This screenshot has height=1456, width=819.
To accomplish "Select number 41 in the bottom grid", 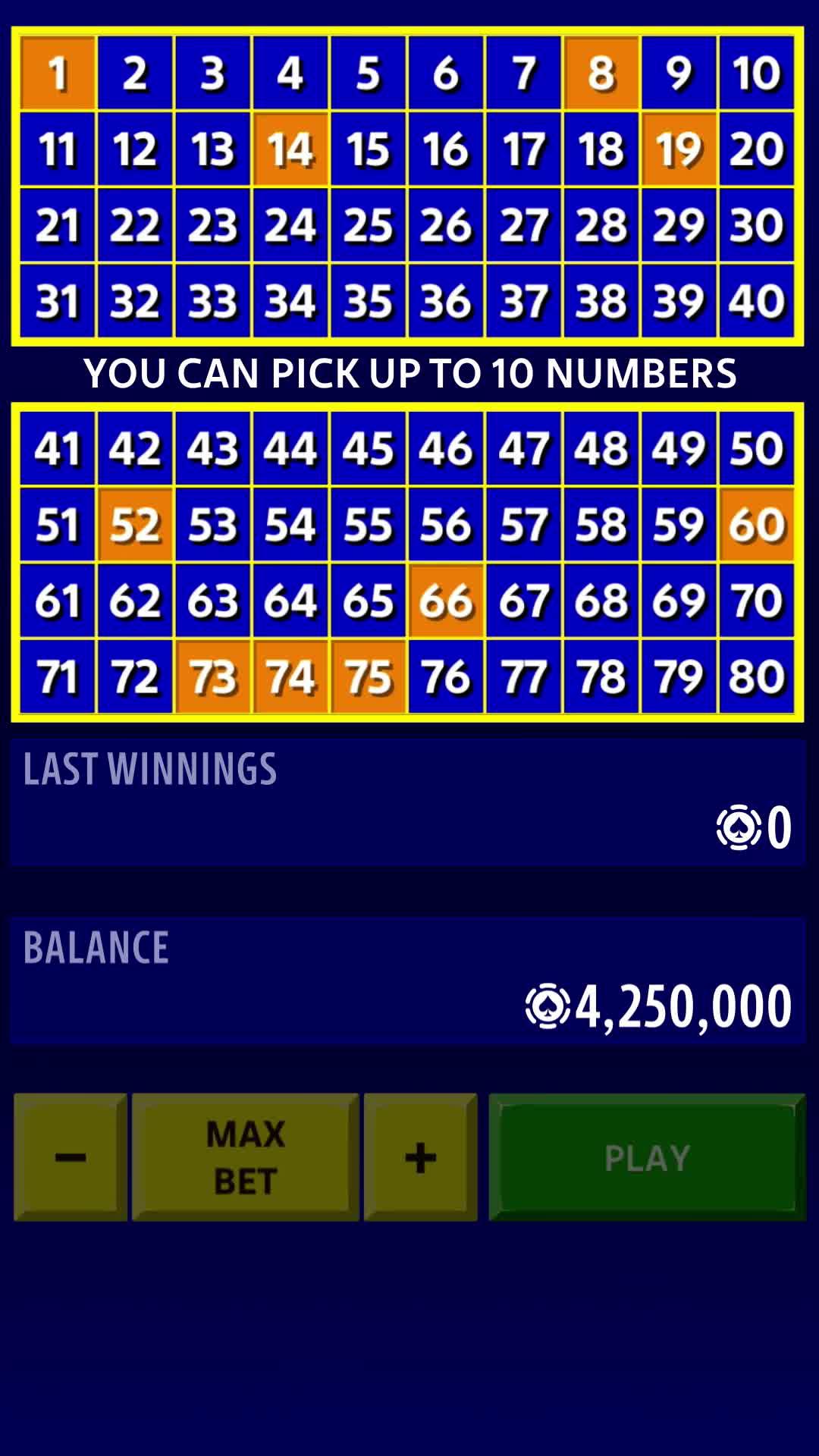I will click(x=56, y=448).
